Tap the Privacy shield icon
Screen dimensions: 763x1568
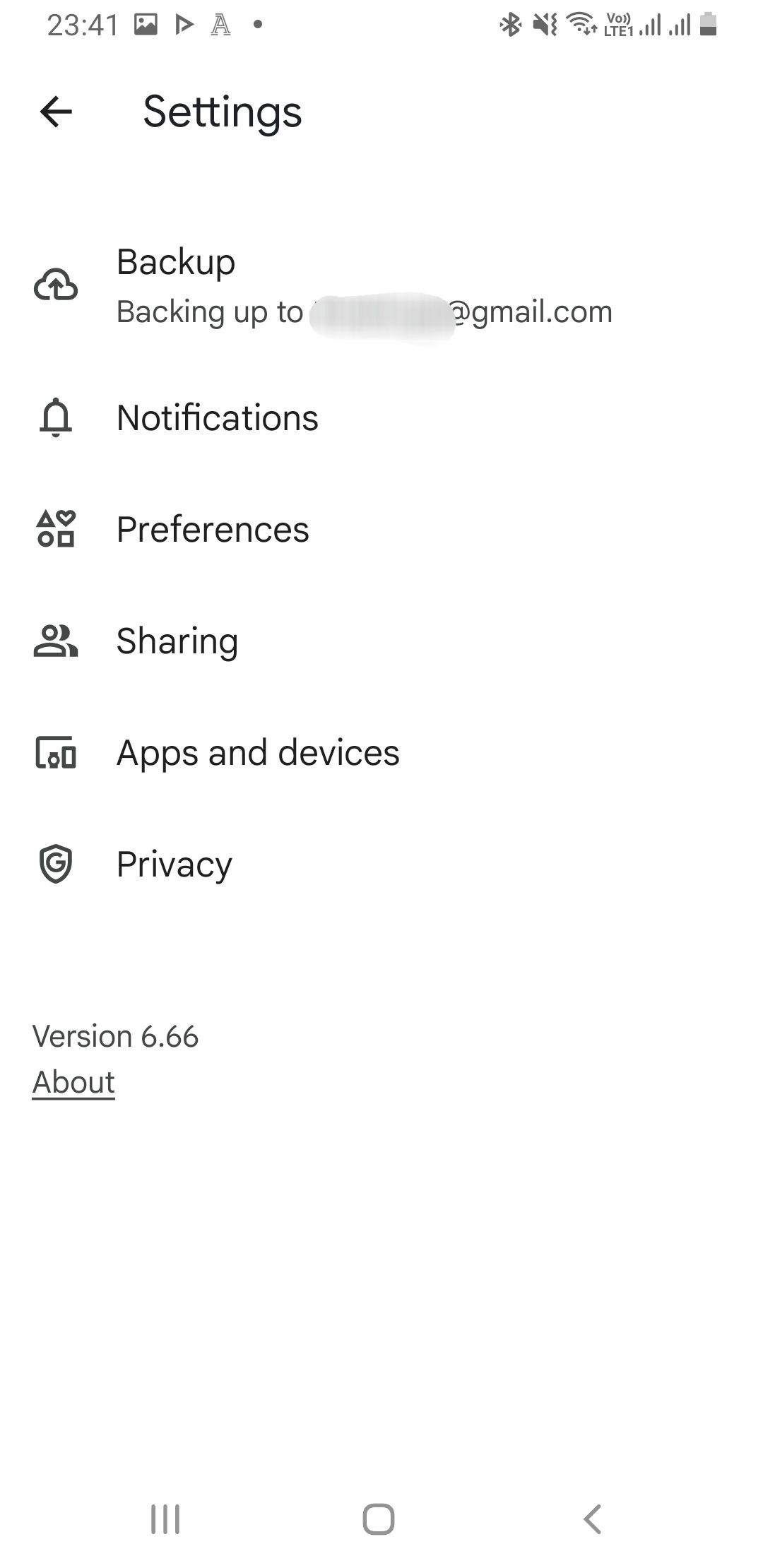[x=56, y=863]
